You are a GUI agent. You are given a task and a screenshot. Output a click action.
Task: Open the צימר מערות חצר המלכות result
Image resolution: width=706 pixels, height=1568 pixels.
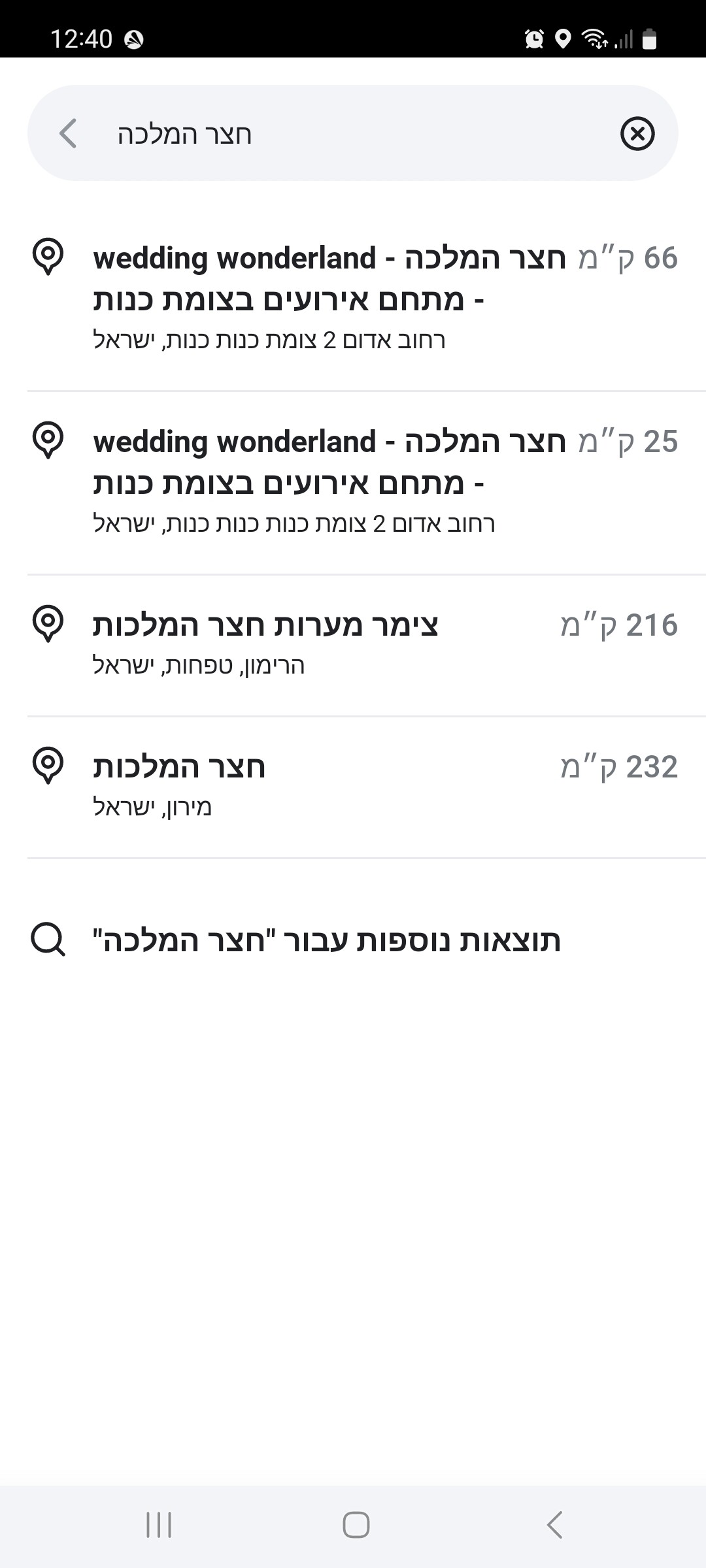click(353, 644)
